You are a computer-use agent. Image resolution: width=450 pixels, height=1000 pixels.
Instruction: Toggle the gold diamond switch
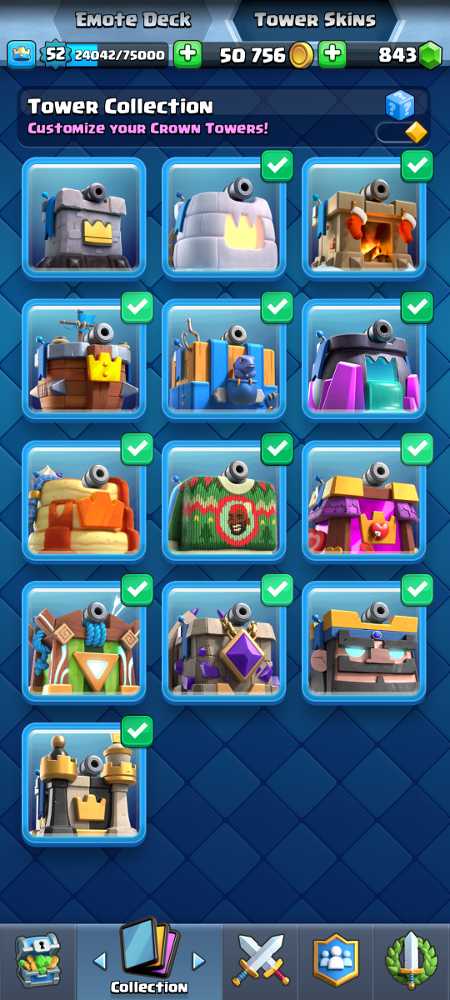click(x=402, y=132)
